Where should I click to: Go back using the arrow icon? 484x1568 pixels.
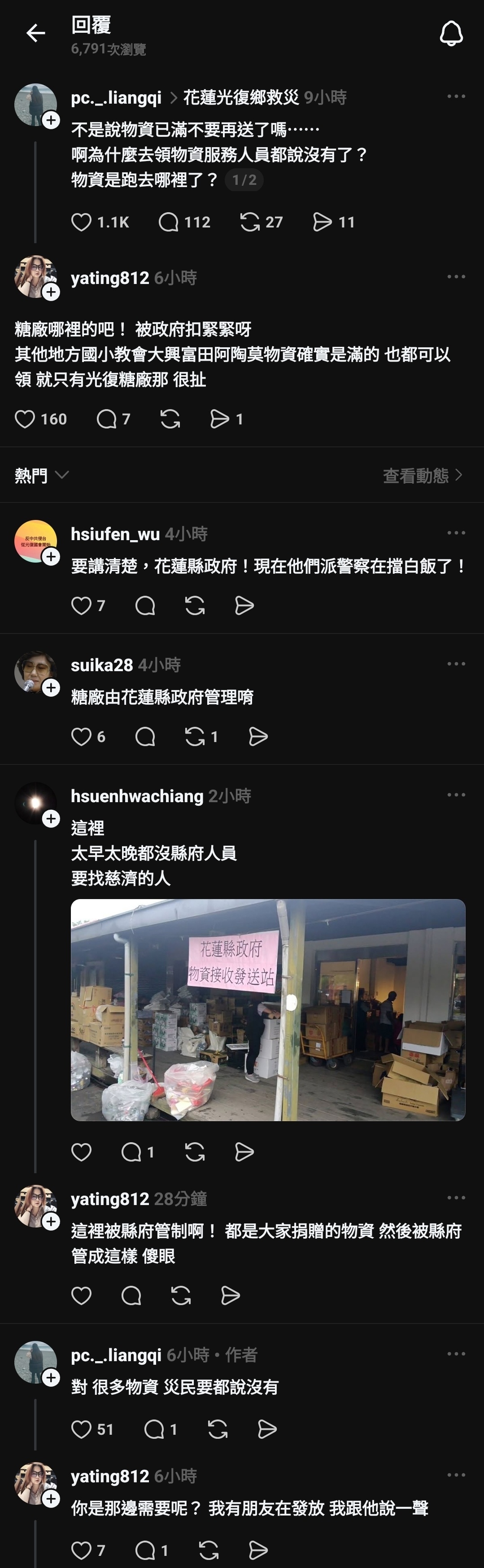tap(35, 33)
